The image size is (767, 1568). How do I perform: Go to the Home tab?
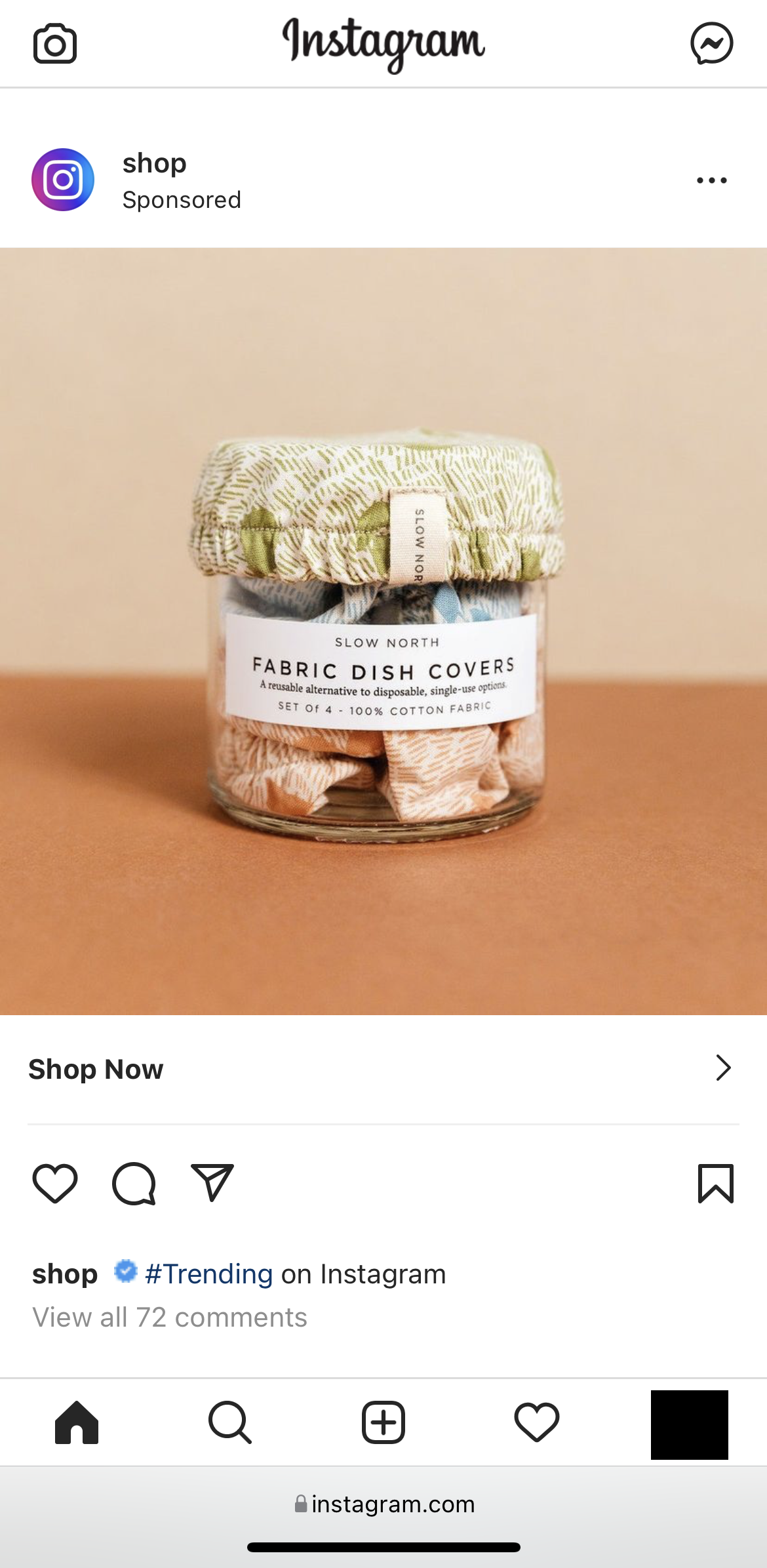tap(77, 1422)
